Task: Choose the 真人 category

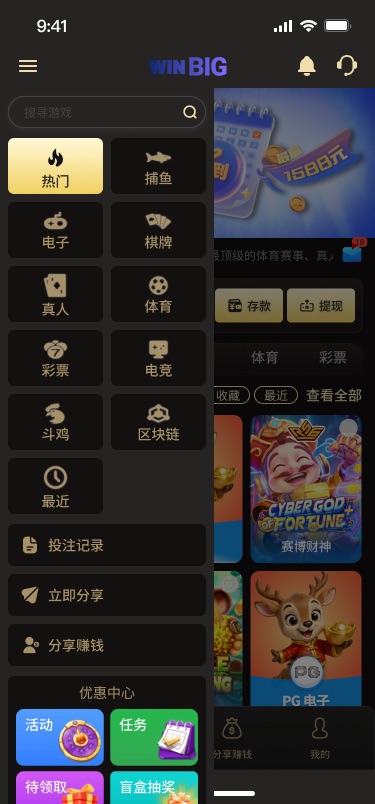Action: click(55, 294)
